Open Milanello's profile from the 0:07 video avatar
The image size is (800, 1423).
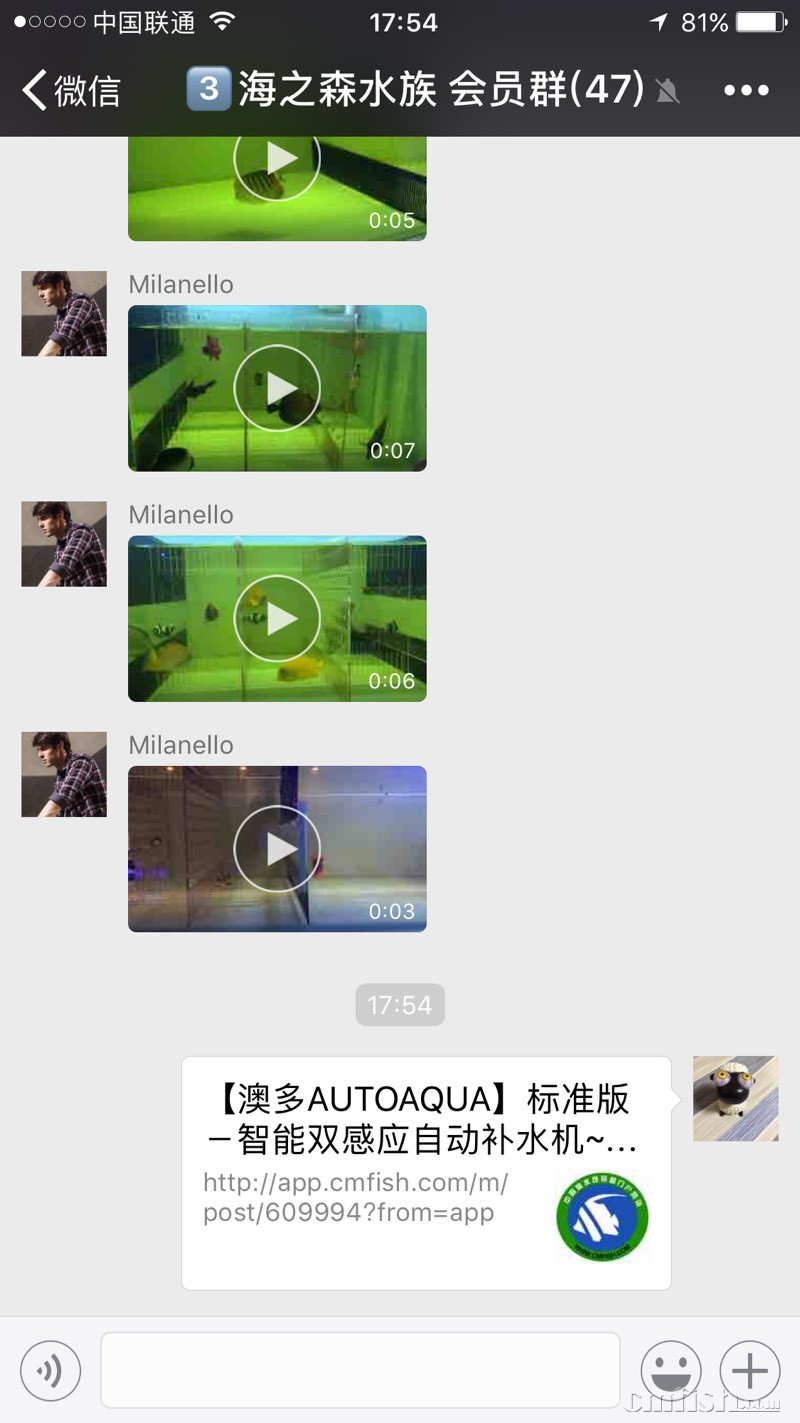point(64,313)
